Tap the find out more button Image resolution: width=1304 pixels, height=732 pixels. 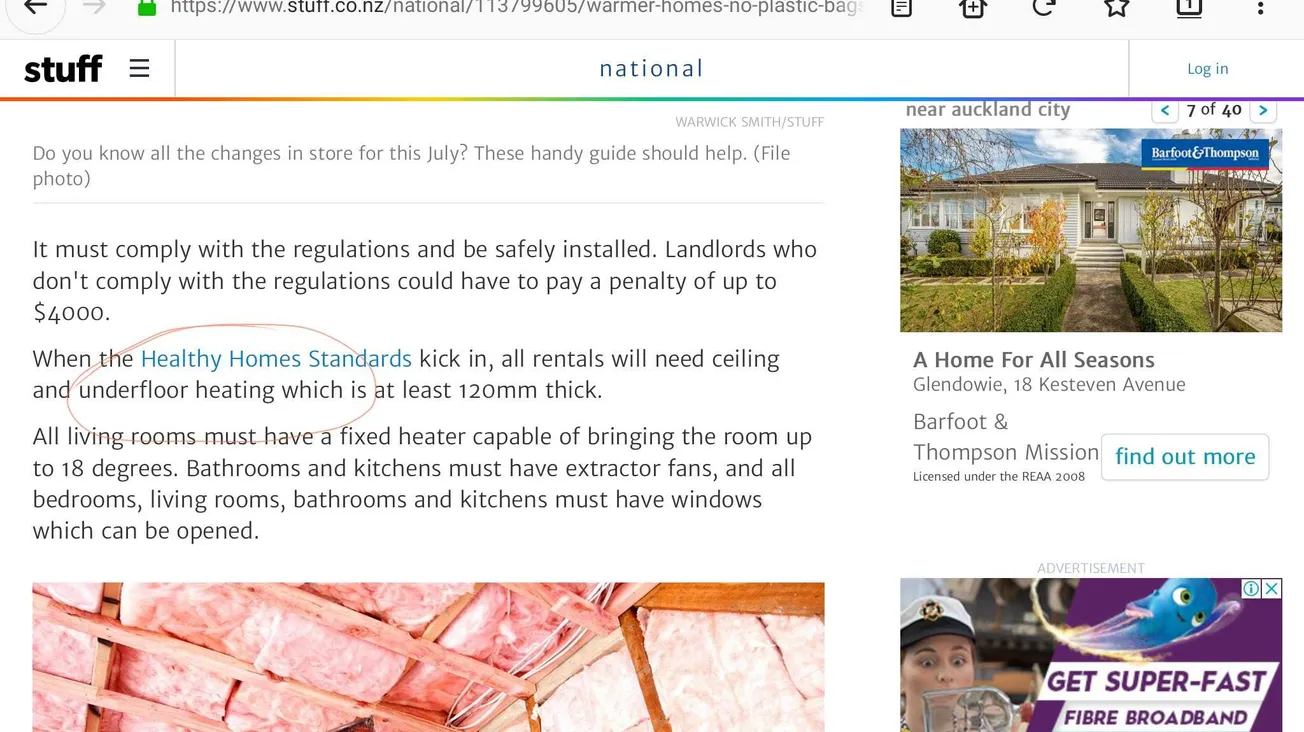pyautogui.click(x=1184, y=457)
